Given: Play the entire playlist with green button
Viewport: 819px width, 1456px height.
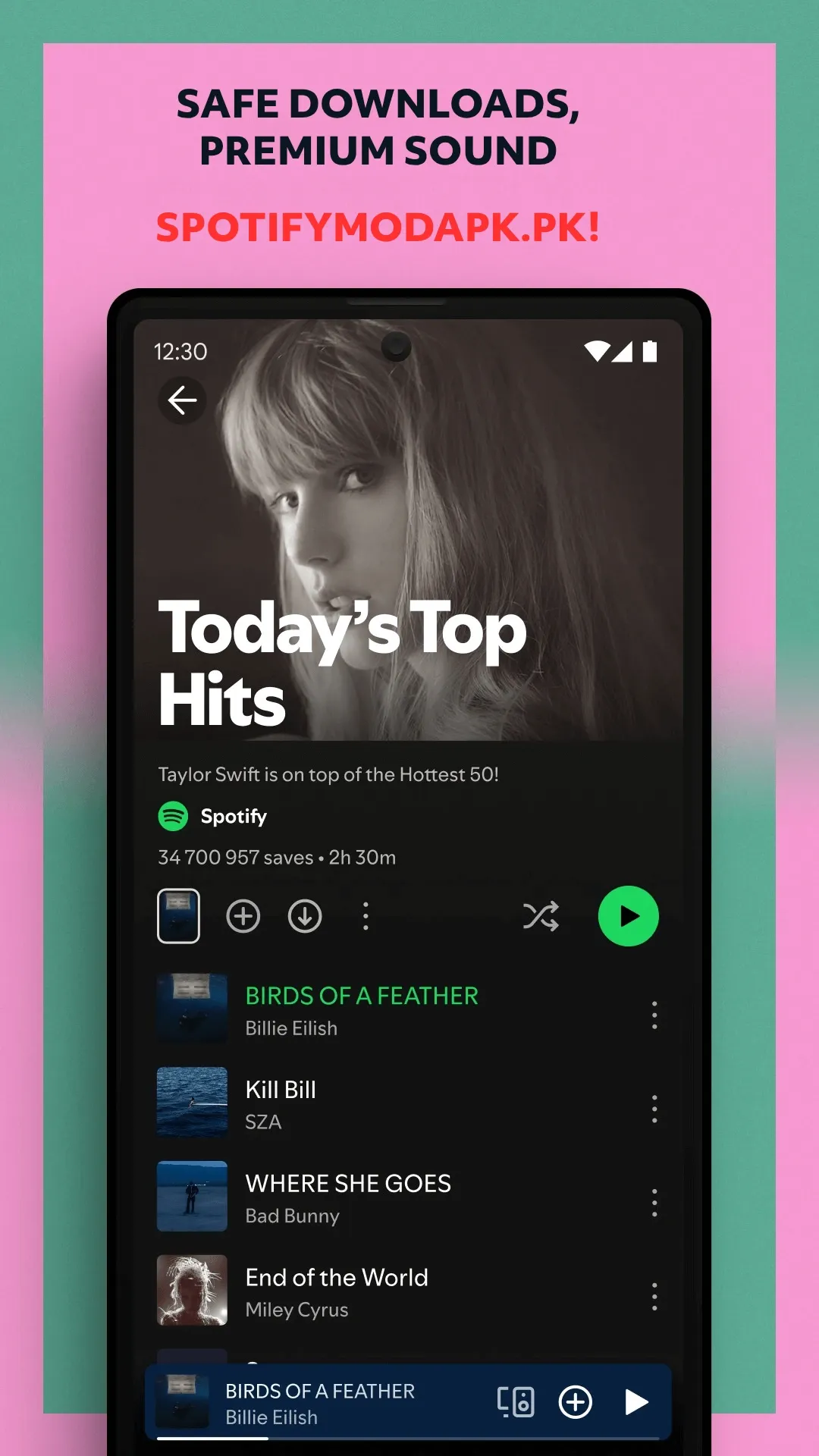Looking at the screenshot, I should click(x=628, y=916).
